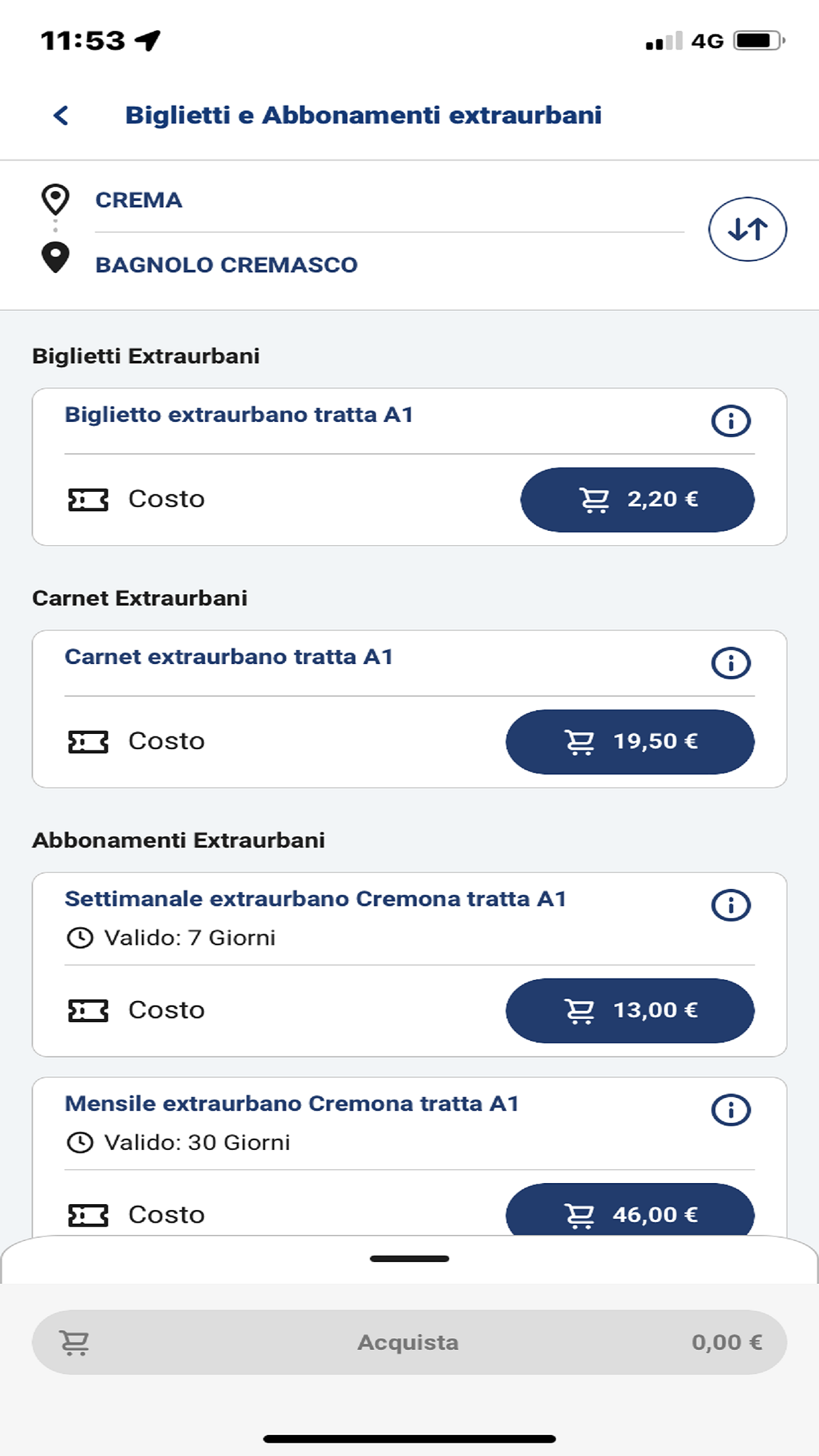
Task: Tap the clock icon next to Valido 7 Giorni
Action: tap(82, 936)
